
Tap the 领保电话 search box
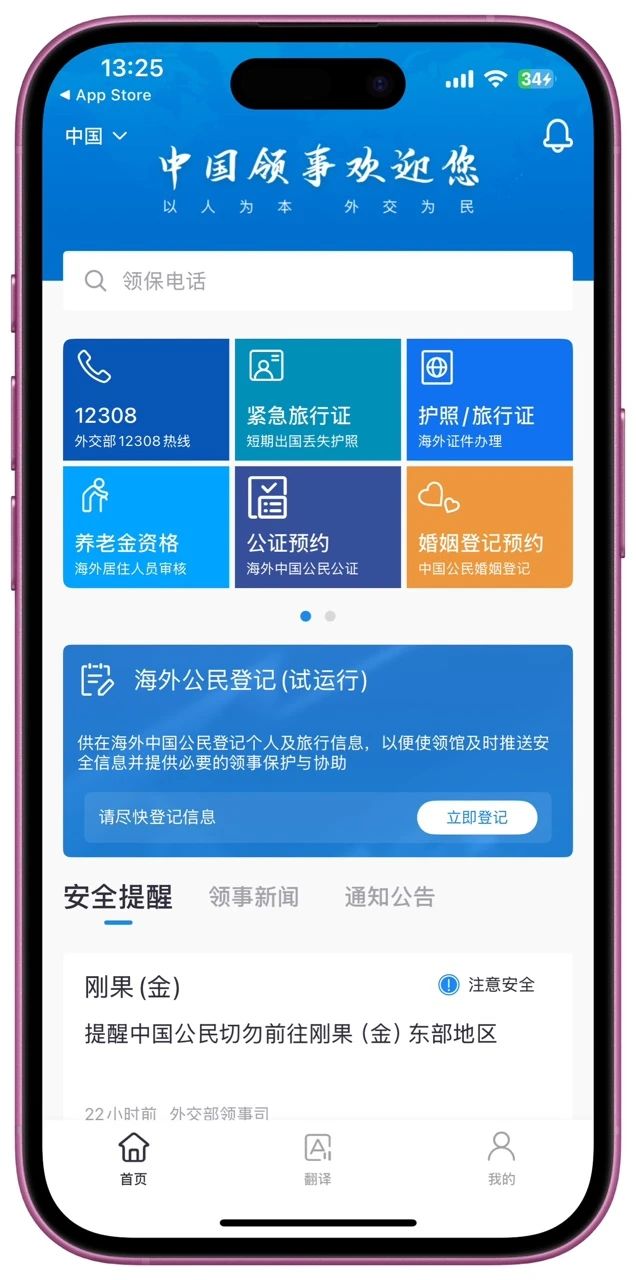click(317, 281)
